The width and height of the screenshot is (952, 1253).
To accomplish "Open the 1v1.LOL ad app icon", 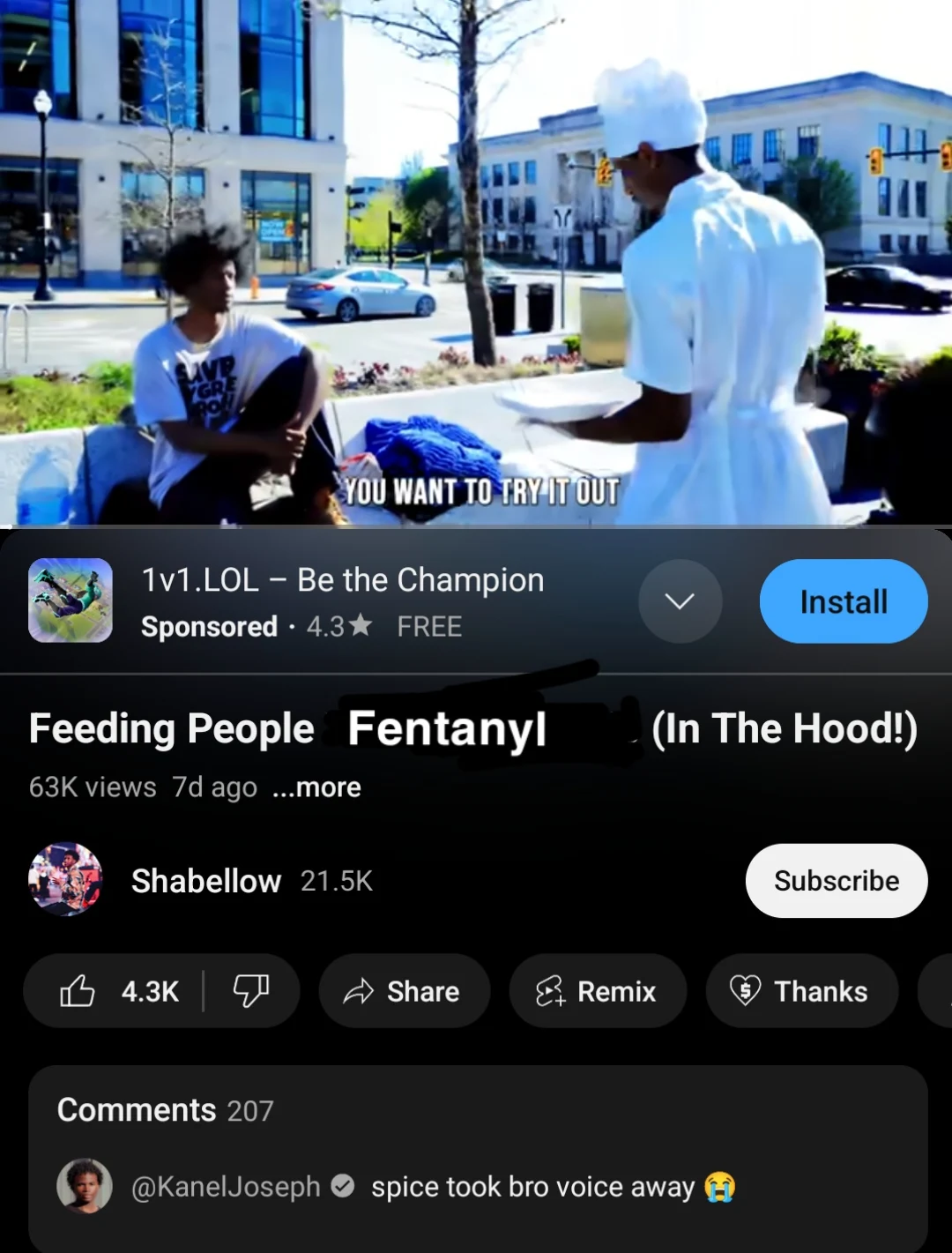I will click(71, 600).
